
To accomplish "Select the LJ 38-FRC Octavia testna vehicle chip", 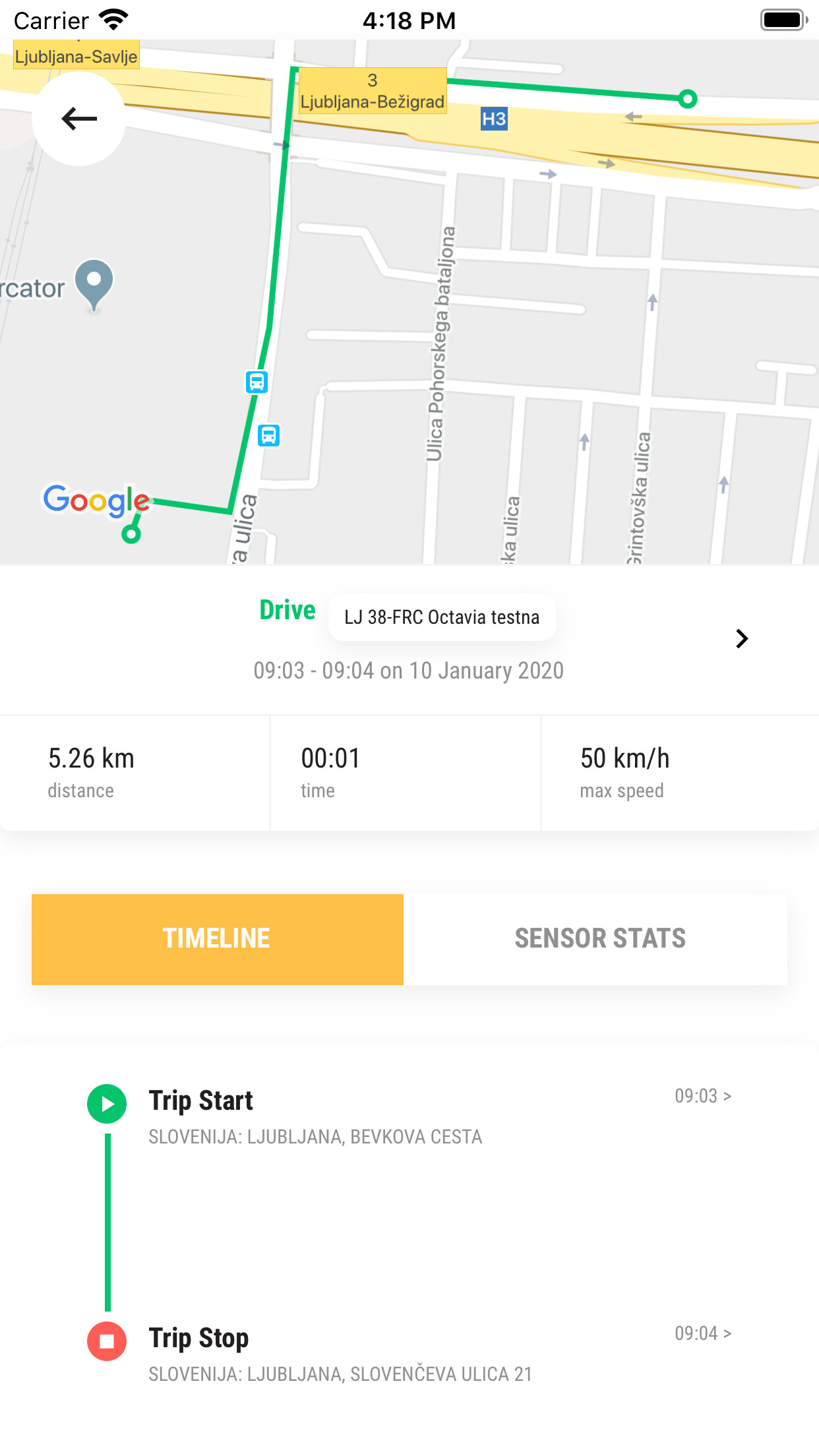I will click(x=442, y=617).
